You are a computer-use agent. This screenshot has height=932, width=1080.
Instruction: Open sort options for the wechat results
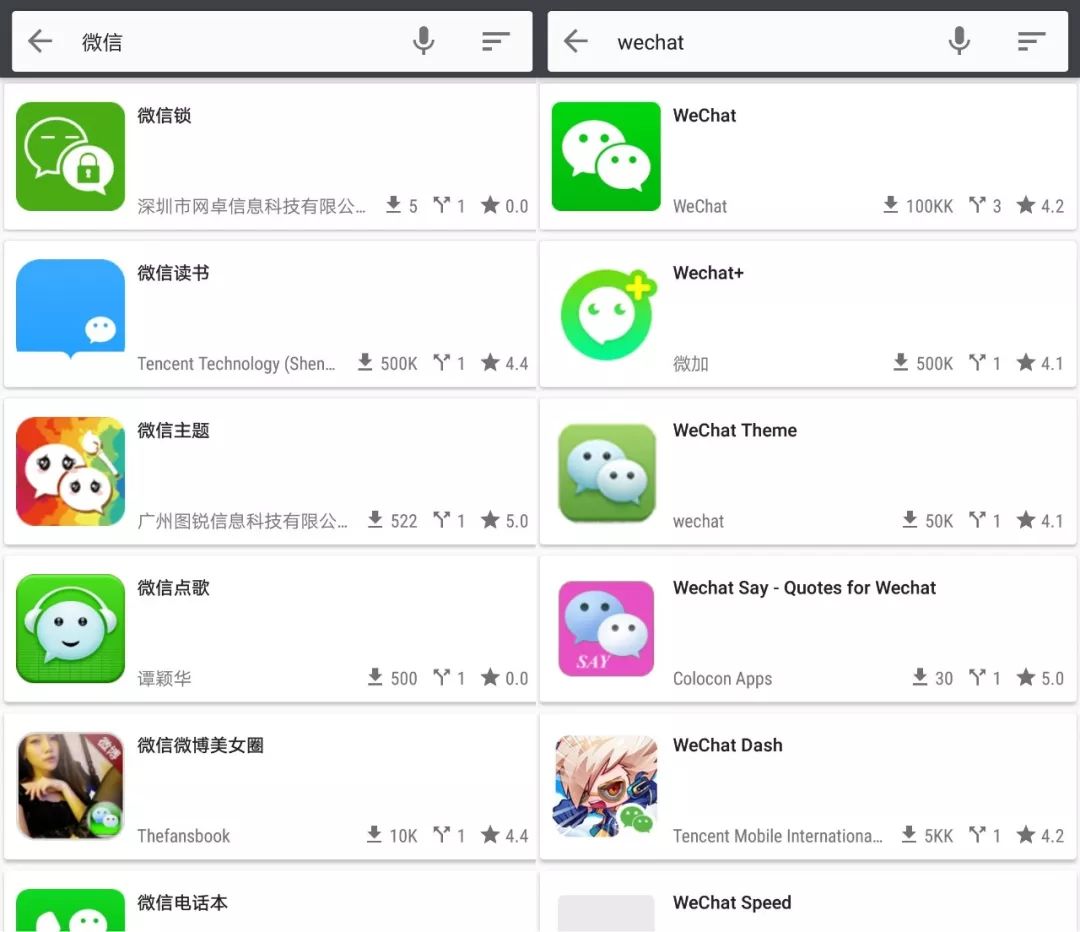point(1031,41)
